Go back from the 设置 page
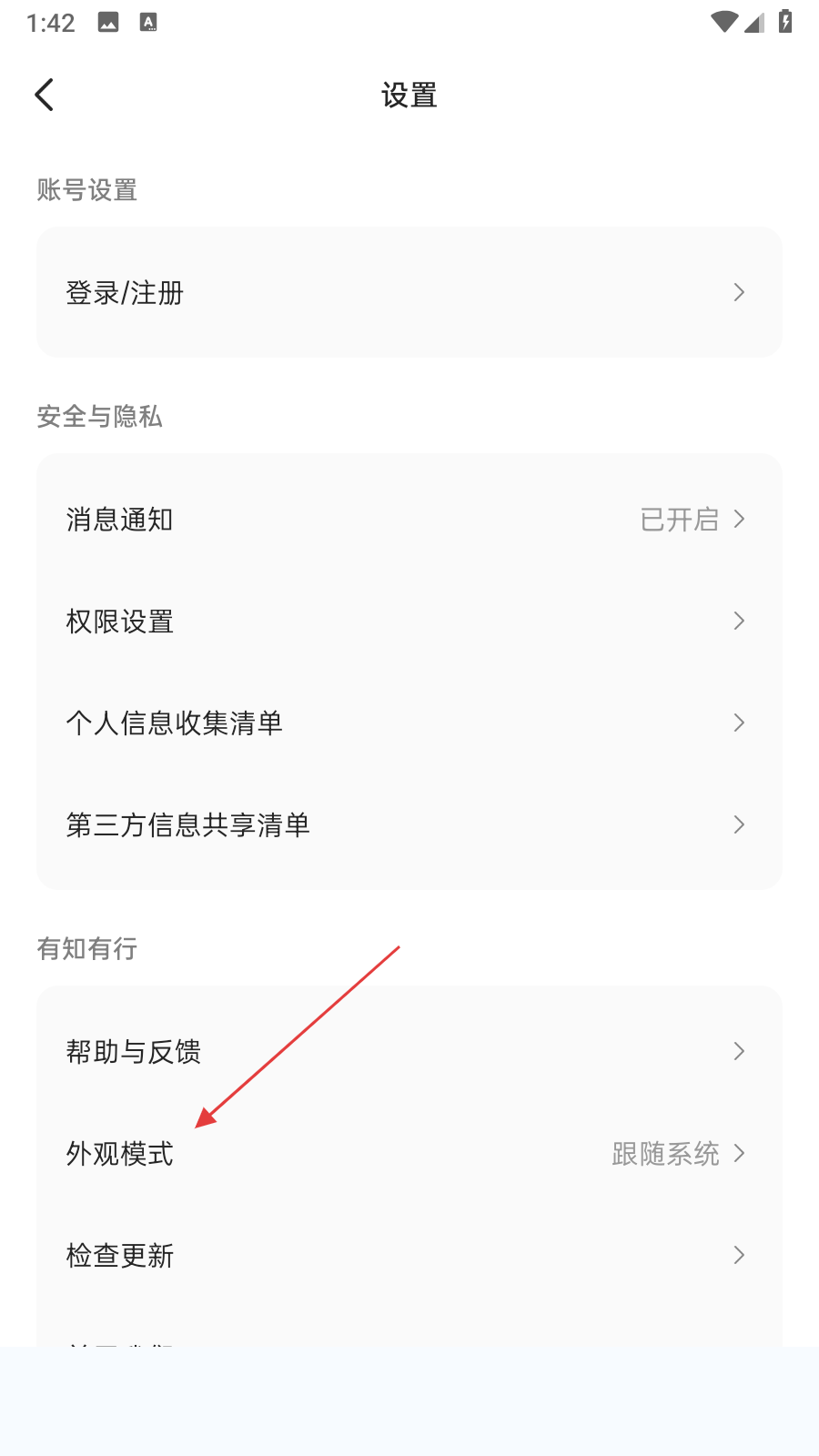The width and height of the screenshot is (819, 1456). tap(44, 95)
